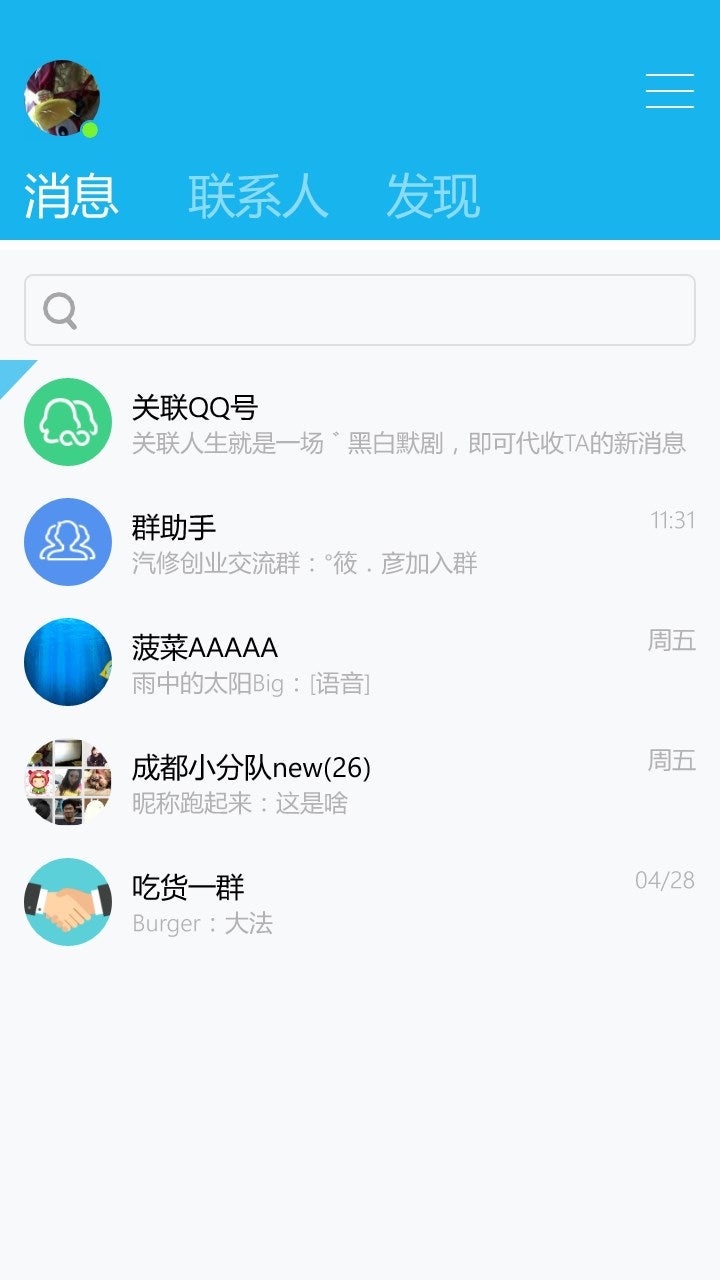Tap the search box
This screenshot has height=1280, width=720.
360,310
